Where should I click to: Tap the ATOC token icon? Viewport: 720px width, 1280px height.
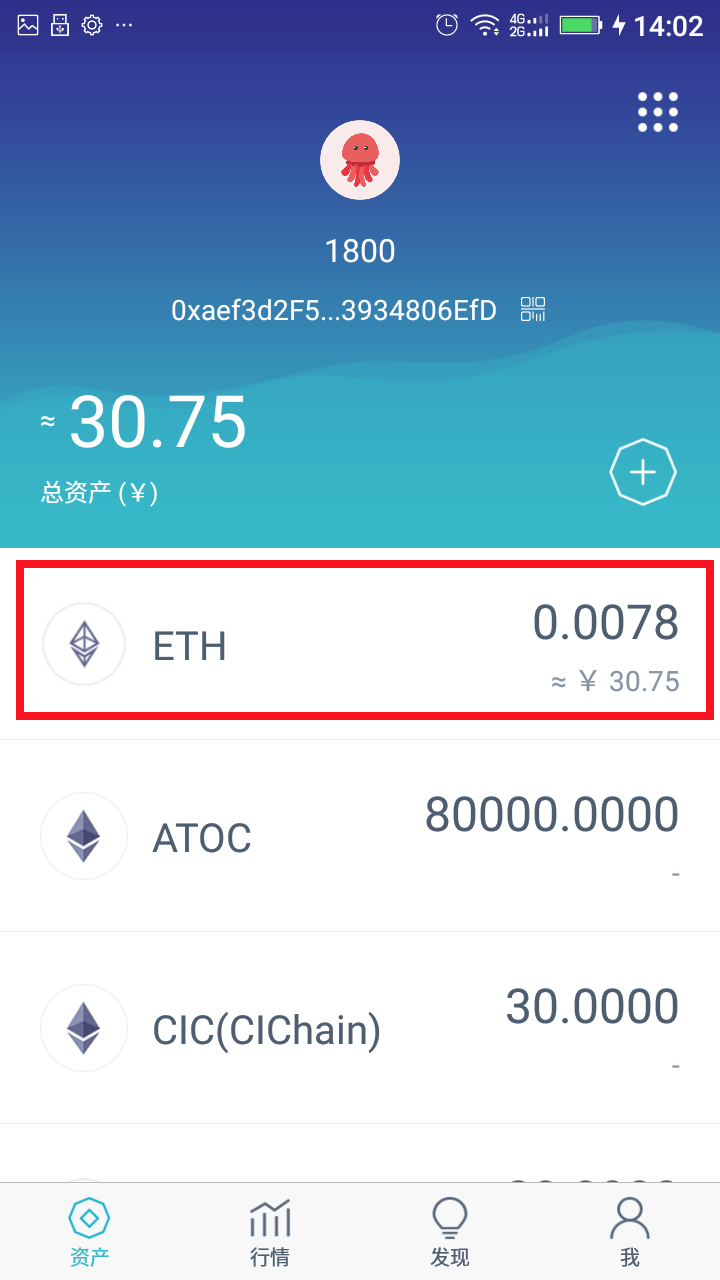point(83,836)
